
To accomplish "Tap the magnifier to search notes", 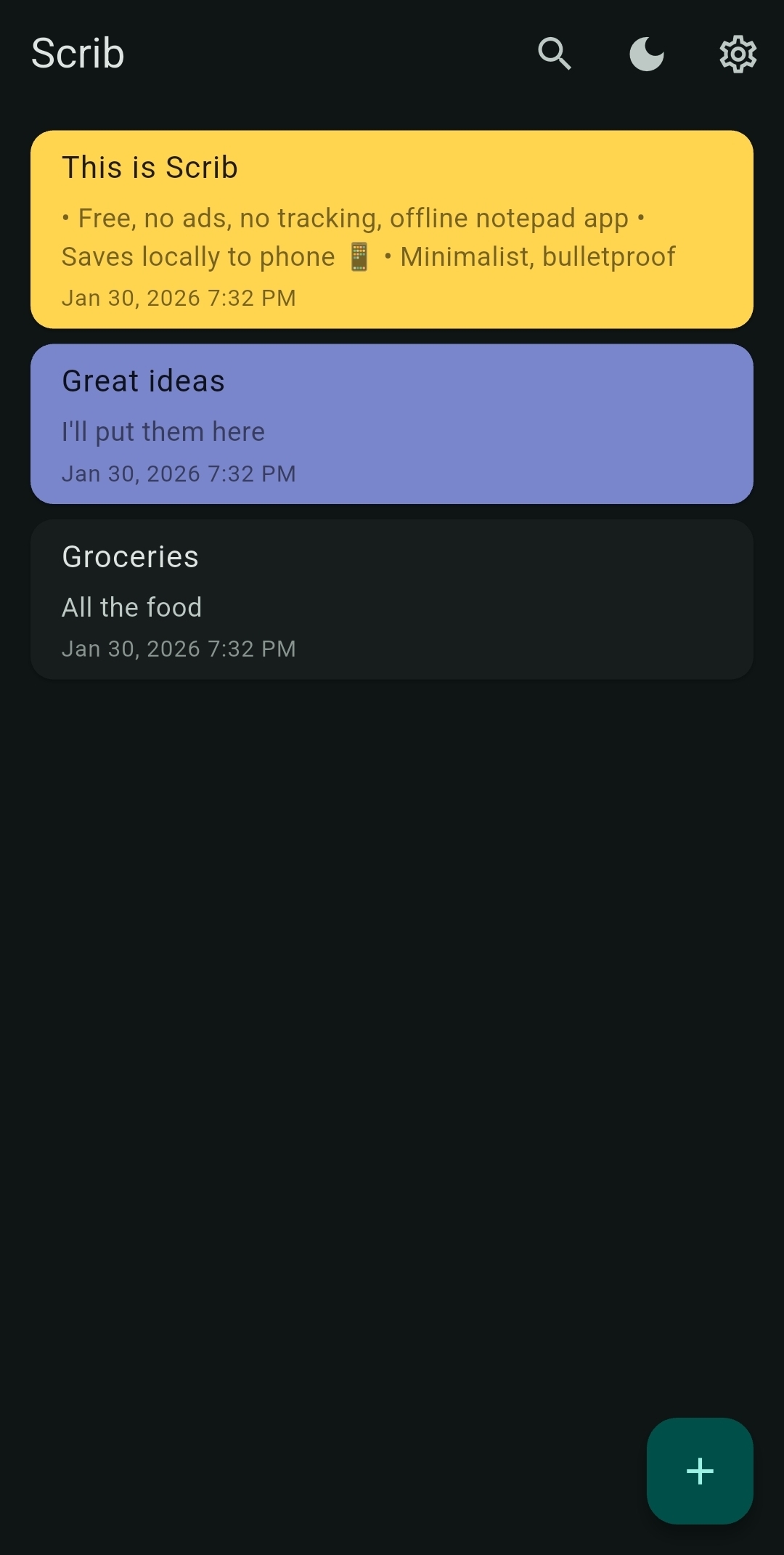I will click(555, 53).
